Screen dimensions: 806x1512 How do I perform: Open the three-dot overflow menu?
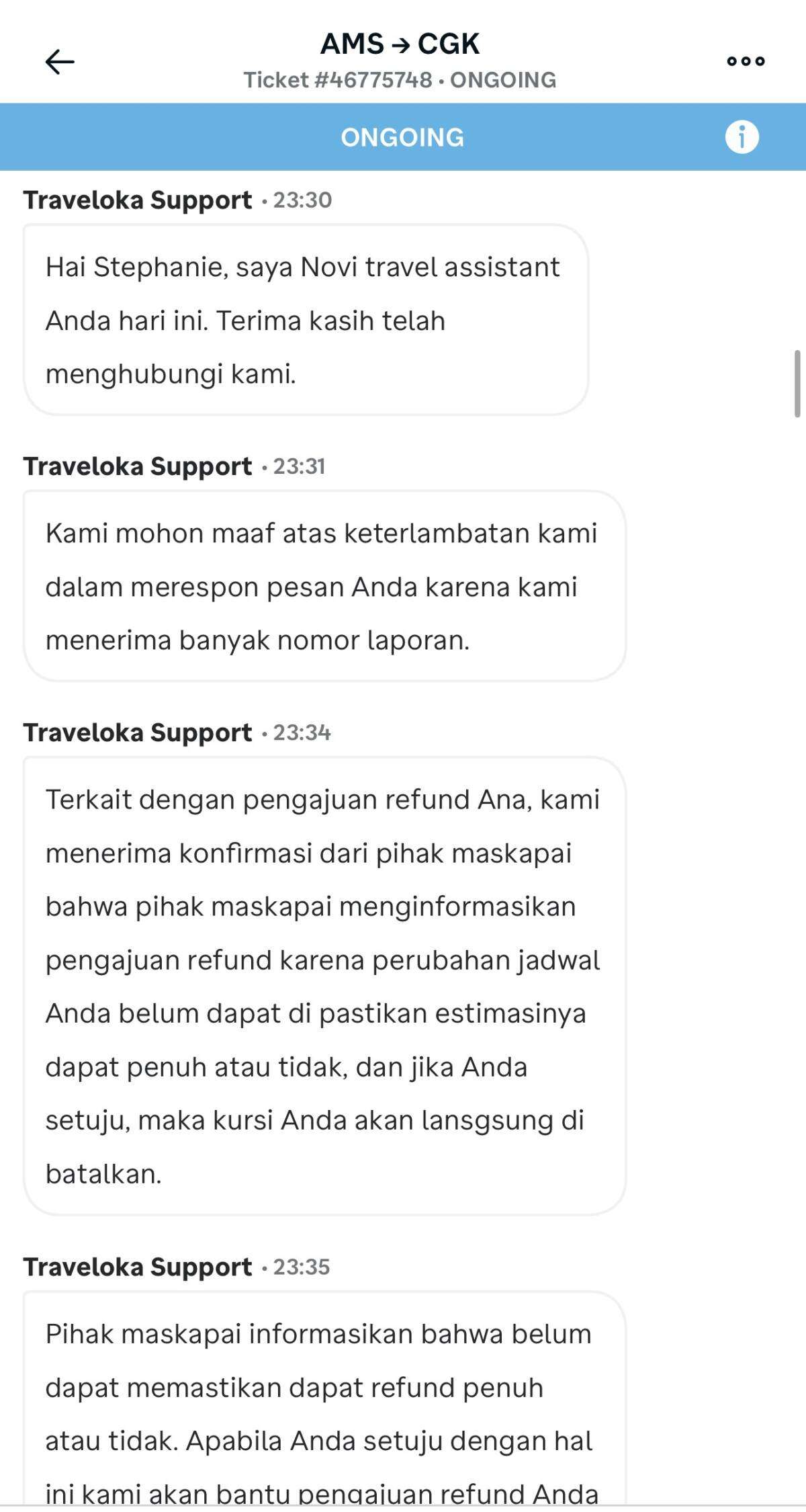[x=745, y=61]
